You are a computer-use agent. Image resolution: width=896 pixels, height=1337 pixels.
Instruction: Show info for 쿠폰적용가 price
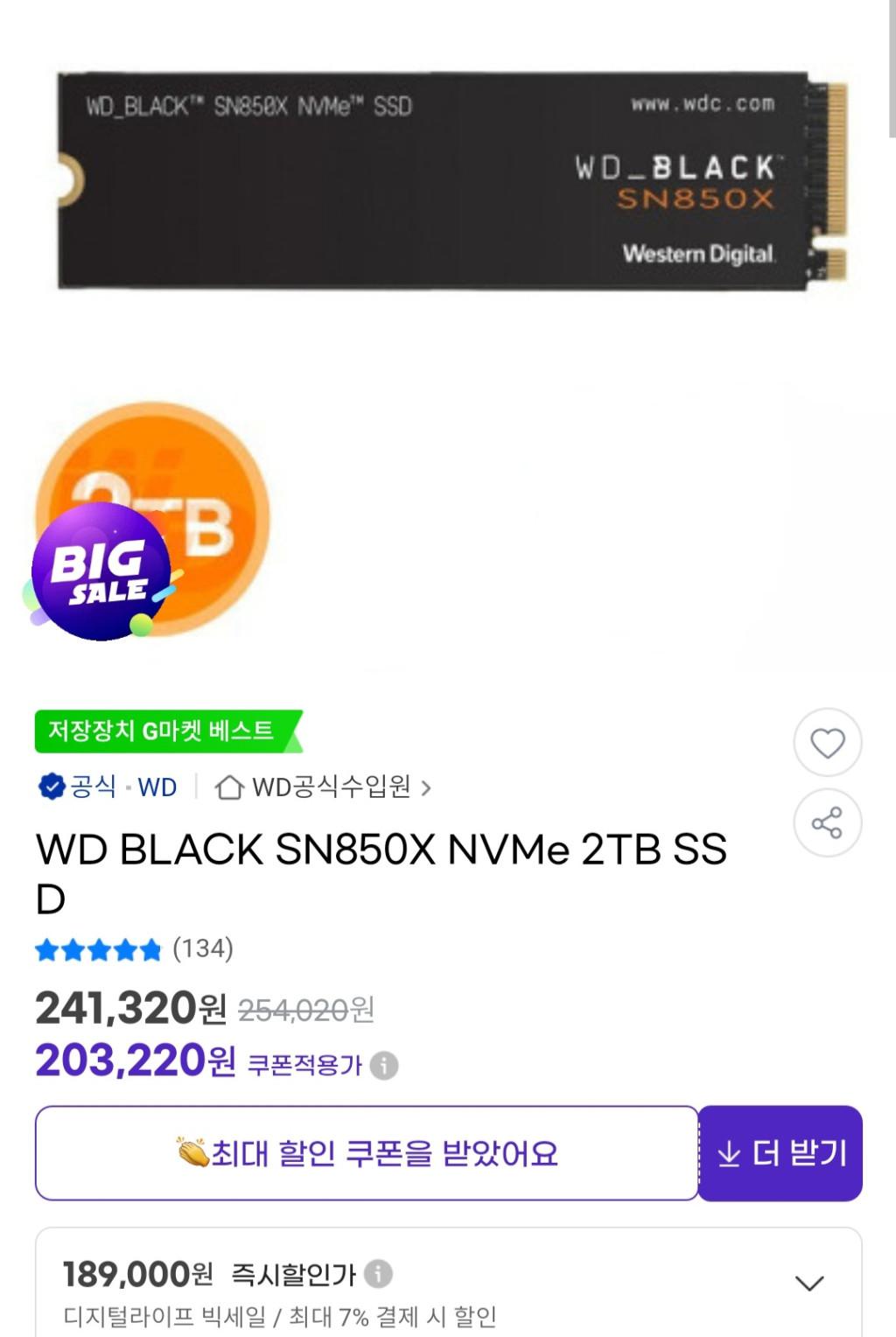coord(383,1066)
